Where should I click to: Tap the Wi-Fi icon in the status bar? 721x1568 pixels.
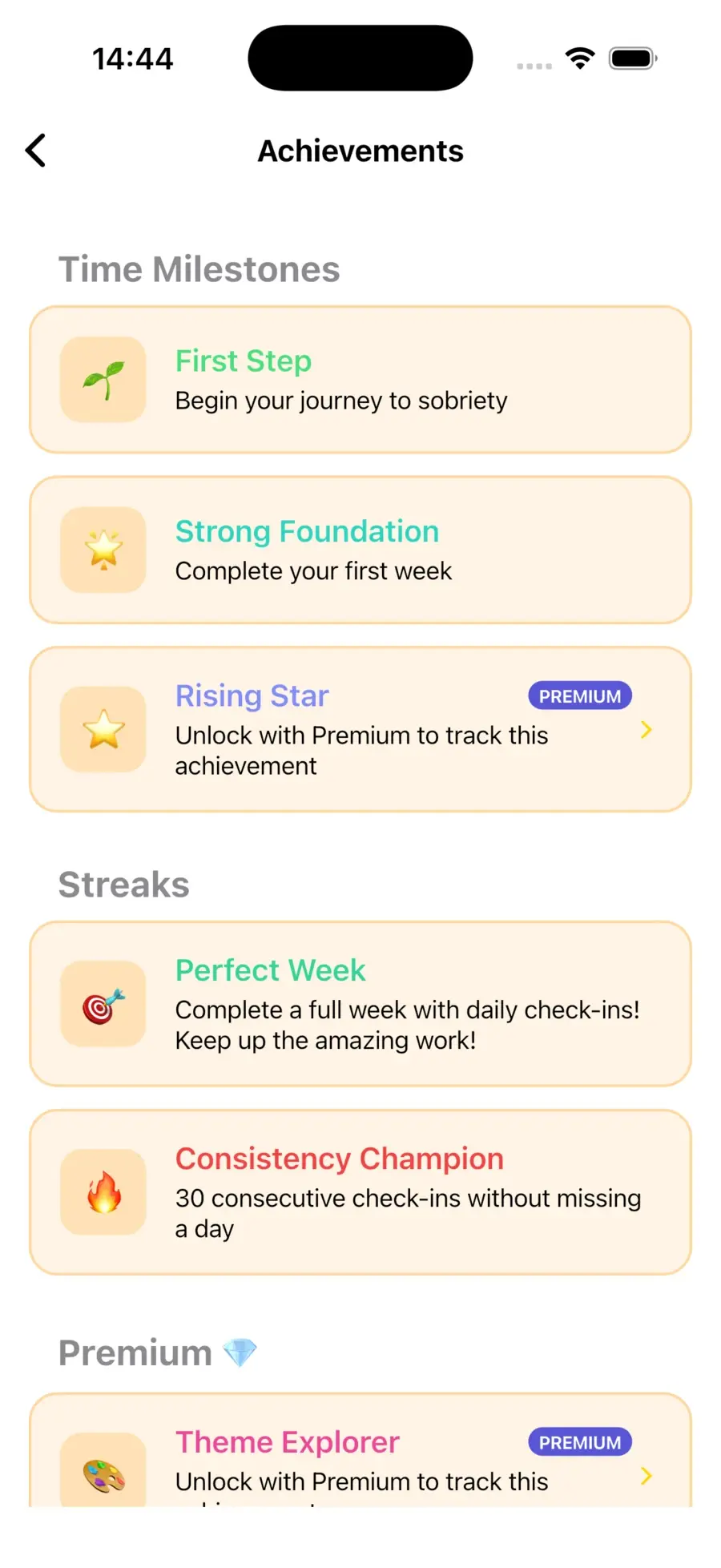[x=579, y=57]
